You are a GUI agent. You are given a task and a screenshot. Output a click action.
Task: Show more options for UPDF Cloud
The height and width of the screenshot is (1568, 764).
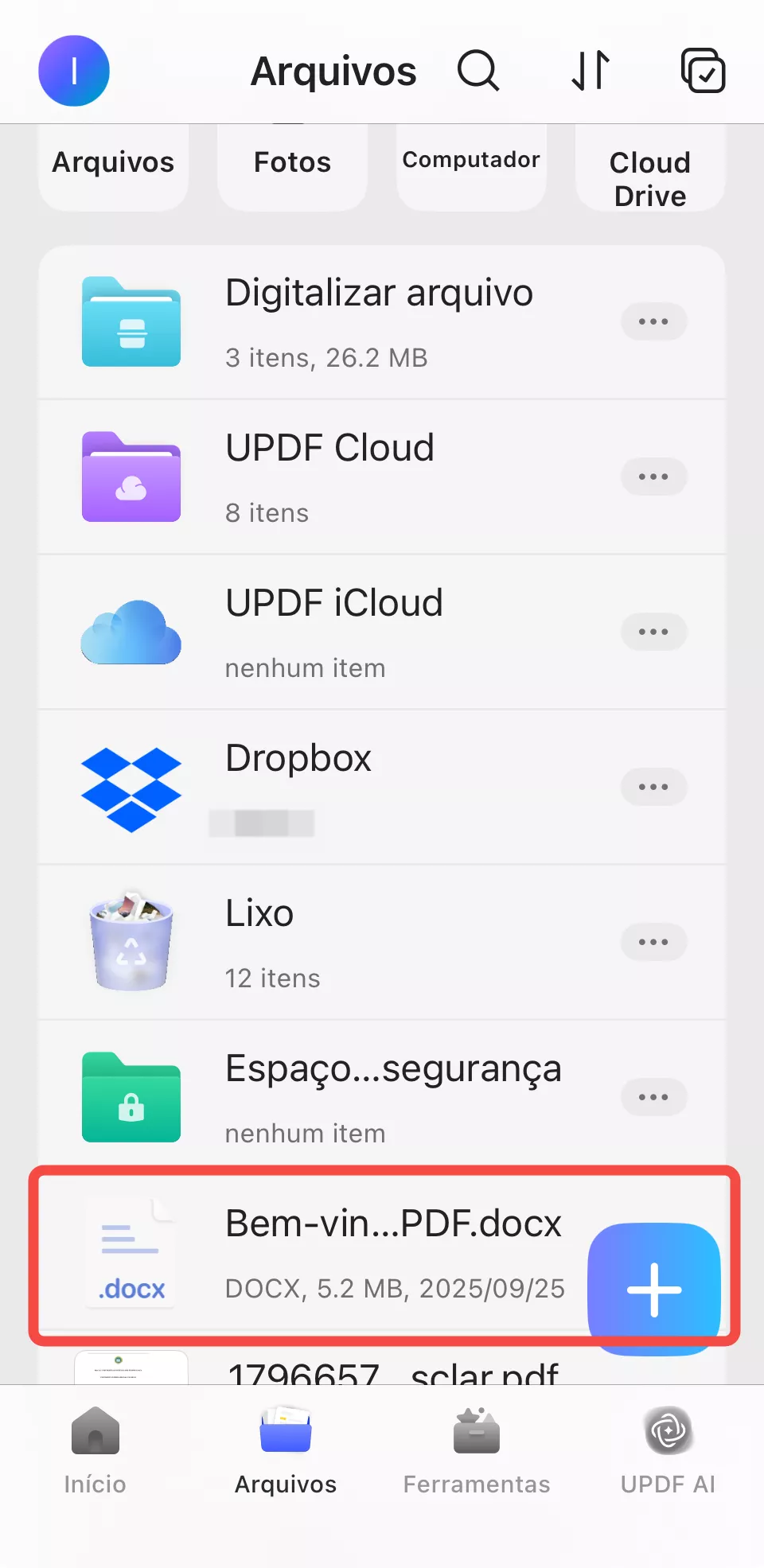tap(653, 477)
